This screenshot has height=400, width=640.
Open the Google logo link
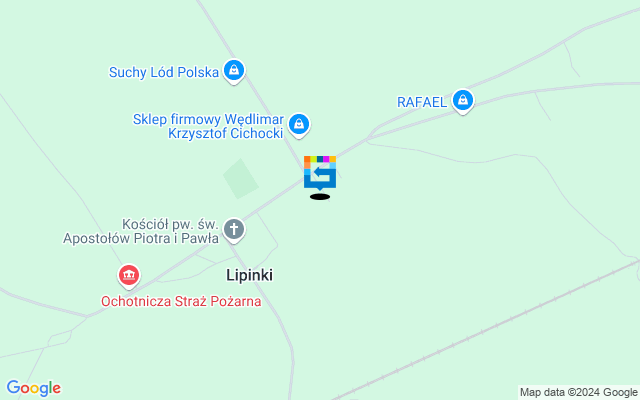33,388
